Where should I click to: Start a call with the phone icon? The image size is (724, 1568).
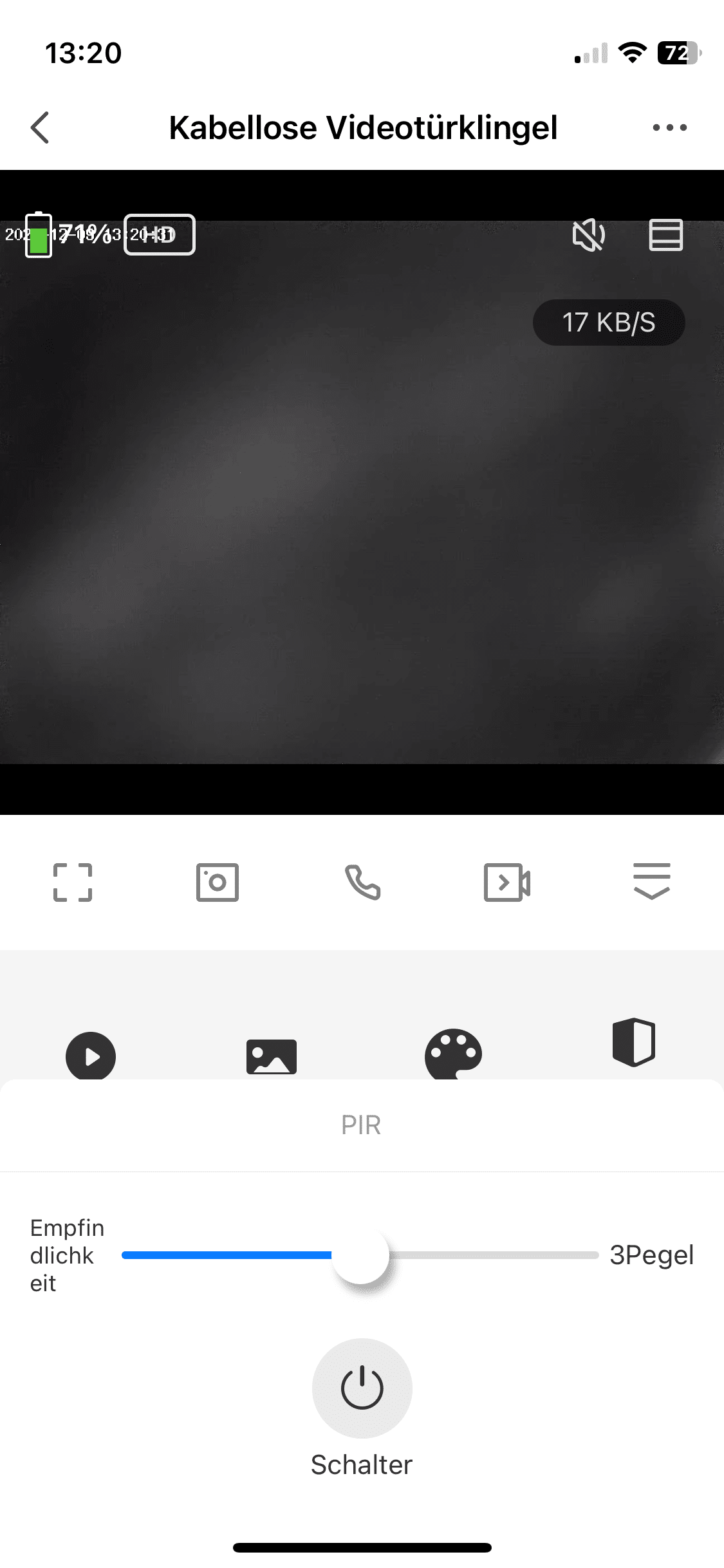(362, 882)
